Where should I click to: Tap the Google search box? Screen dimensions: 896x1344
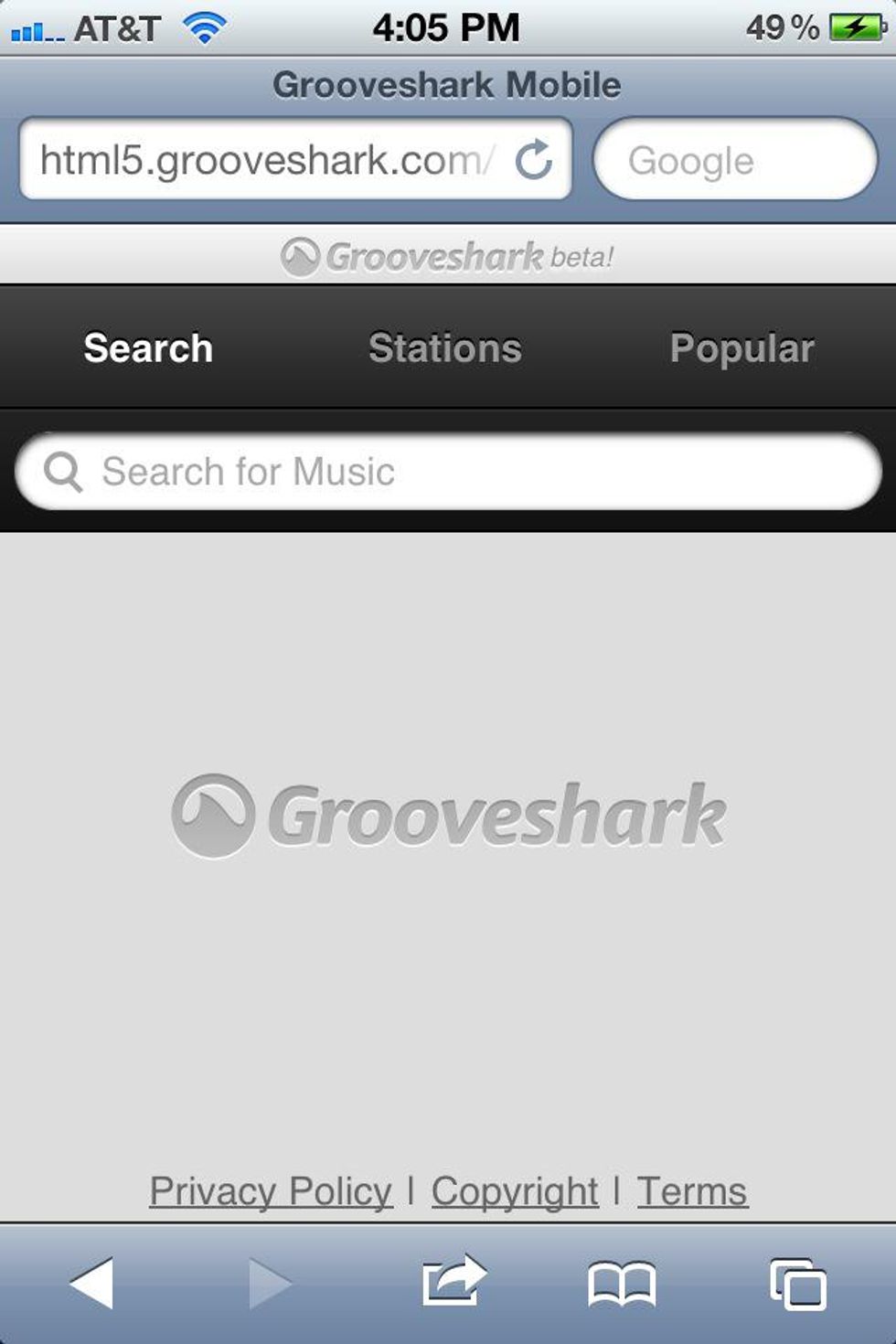[735, 160]
